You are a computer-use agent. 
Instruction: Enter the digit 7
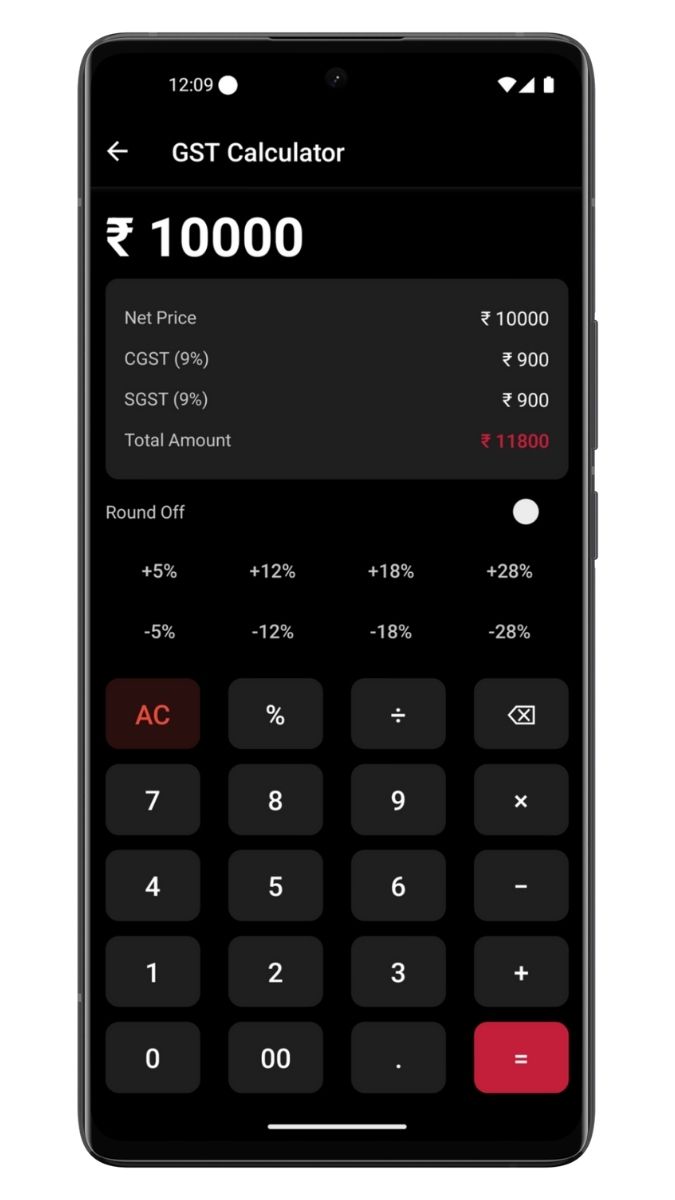(x=153, y=800)
